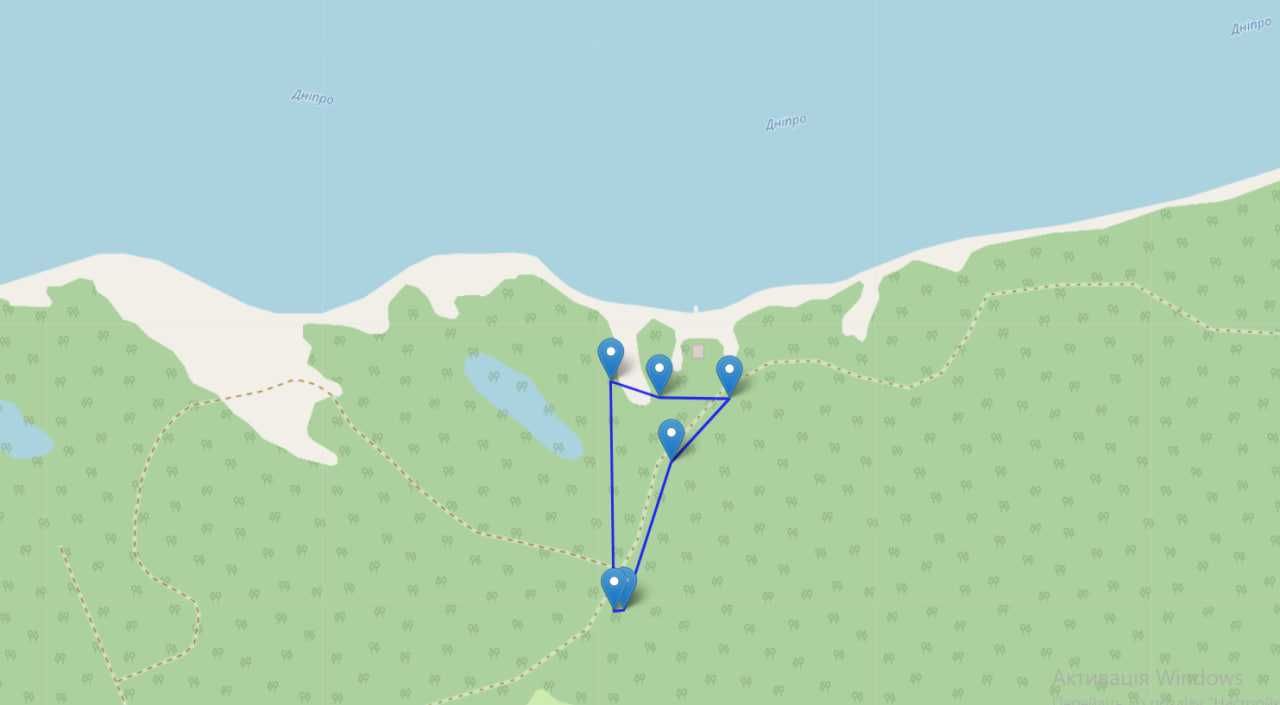Open the front marker of the overlapping pair
Image resolution: width=1280 pixels, height=705 pixels.
[x=614, y=586]
